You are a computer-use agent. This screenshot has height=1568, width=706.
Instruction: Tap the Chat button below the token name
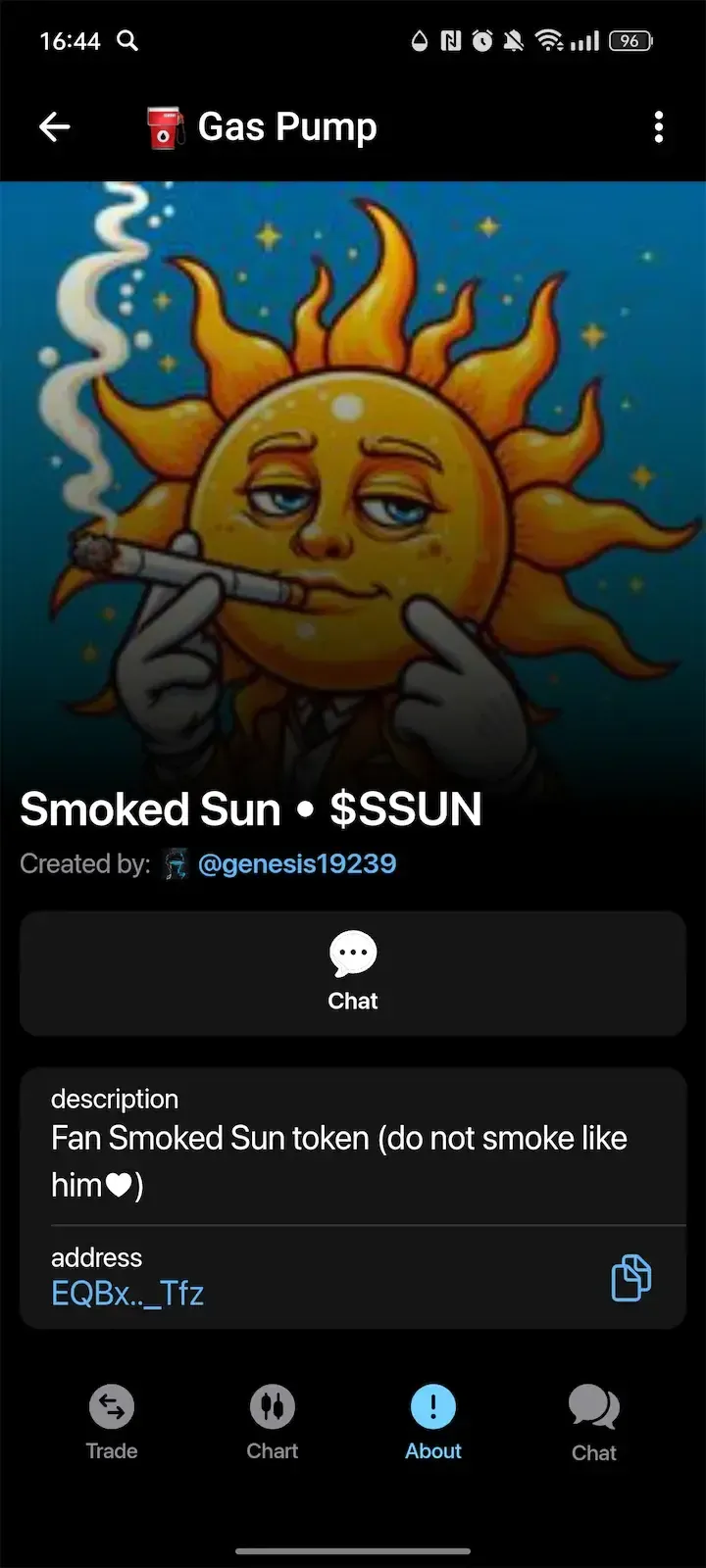pos(351,973)
